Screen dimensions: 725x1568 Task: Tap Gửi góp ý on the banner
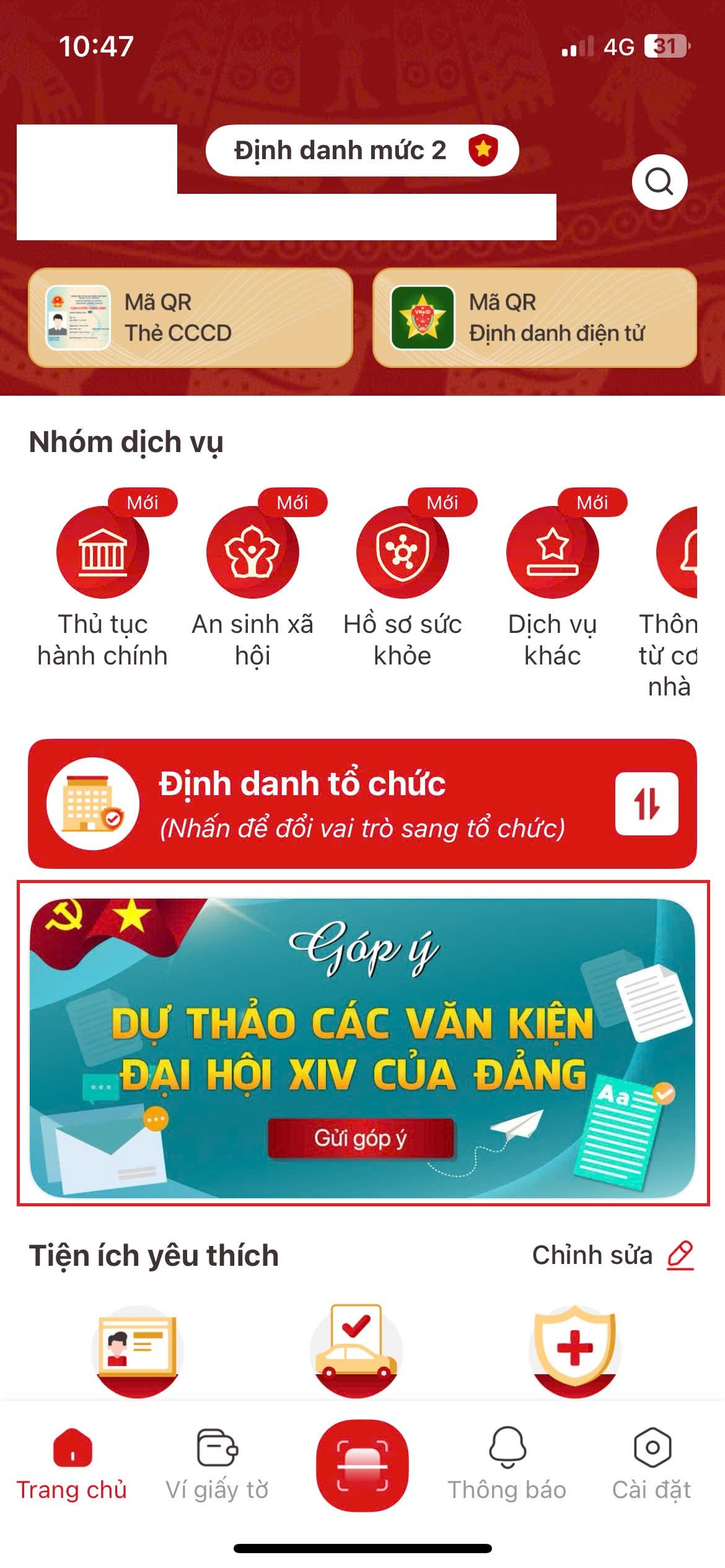pyautogui.click(x=361, y=1138)
